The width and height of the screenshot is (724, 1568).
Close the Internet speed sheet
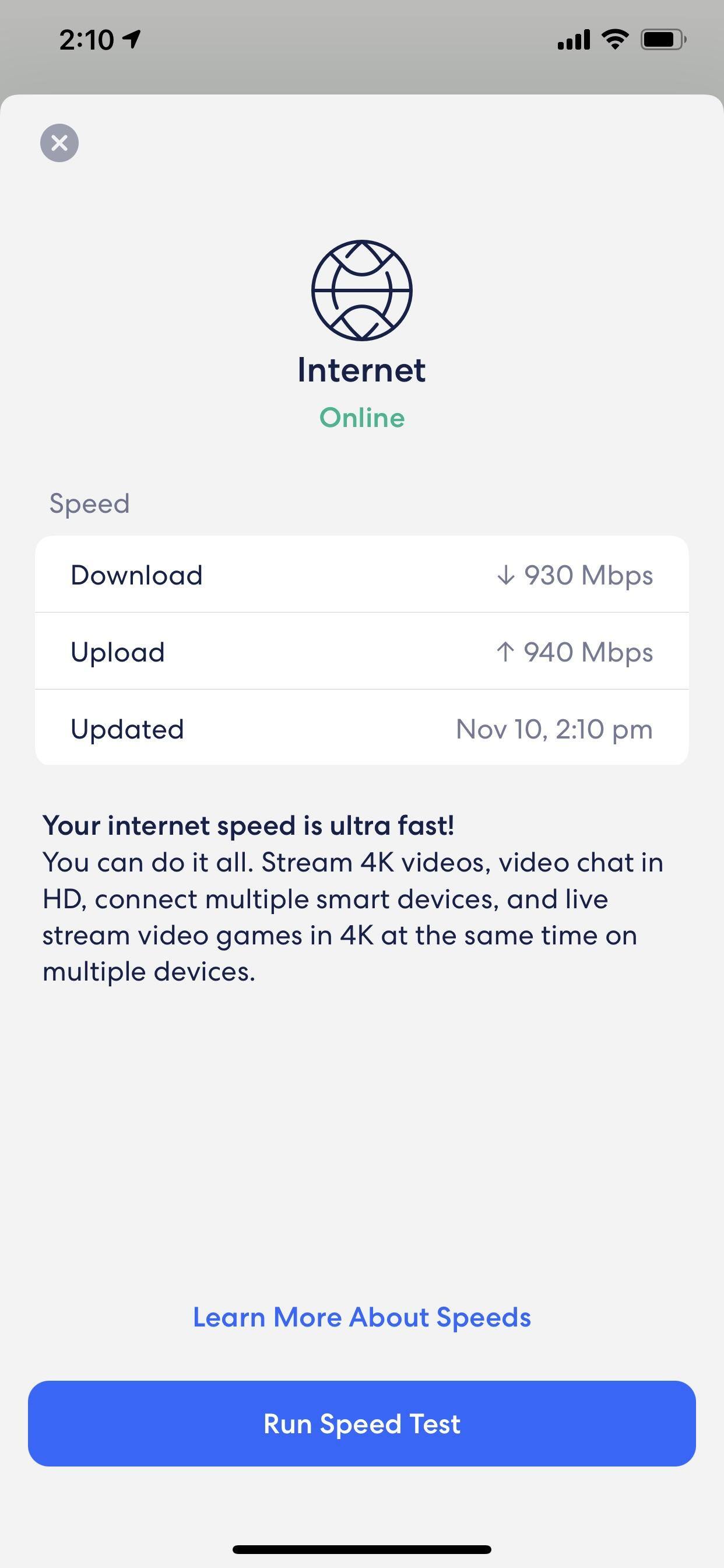[x=59, y=143]
